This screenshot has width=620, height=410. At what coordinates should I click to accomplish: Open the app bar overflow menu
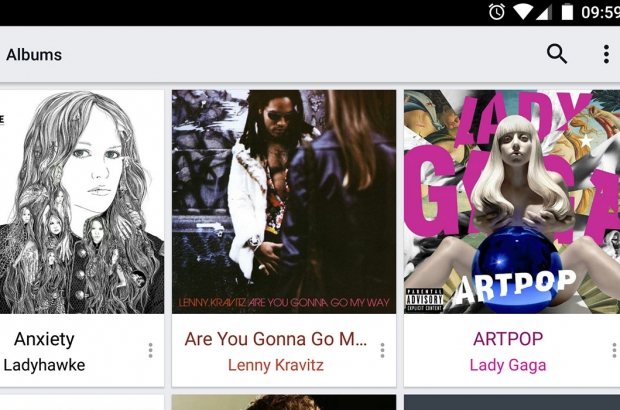606,54
